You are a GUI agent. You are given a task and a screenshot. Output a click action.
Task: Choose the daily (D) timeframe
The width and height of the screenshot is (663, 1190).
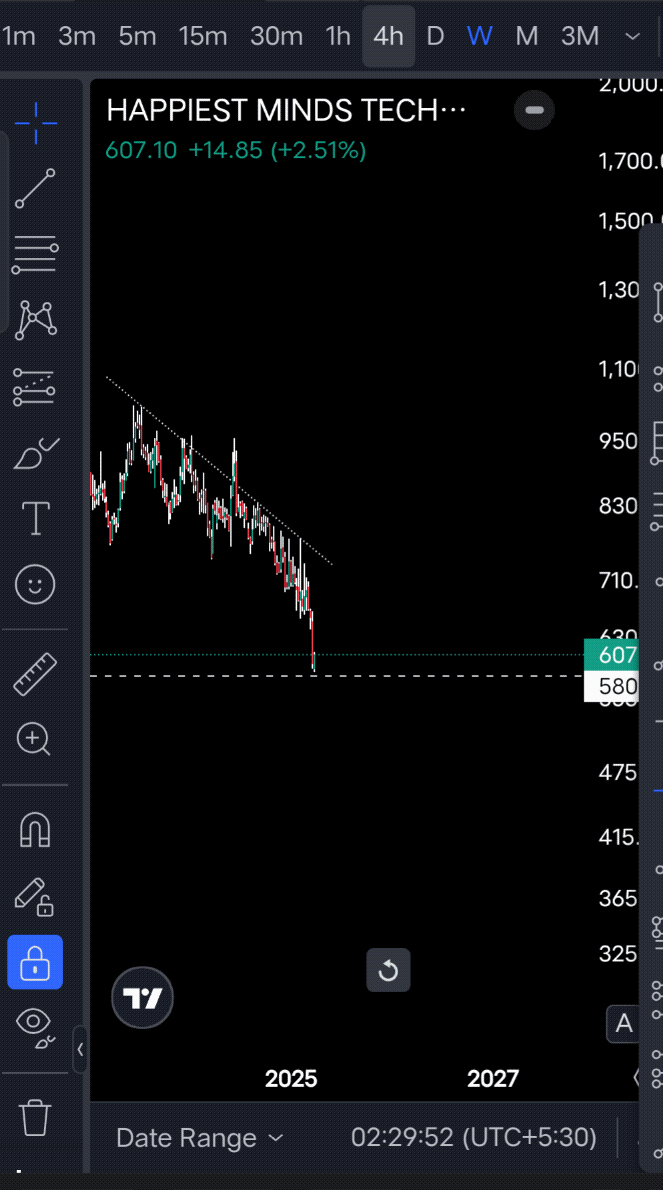coord(435,37)
